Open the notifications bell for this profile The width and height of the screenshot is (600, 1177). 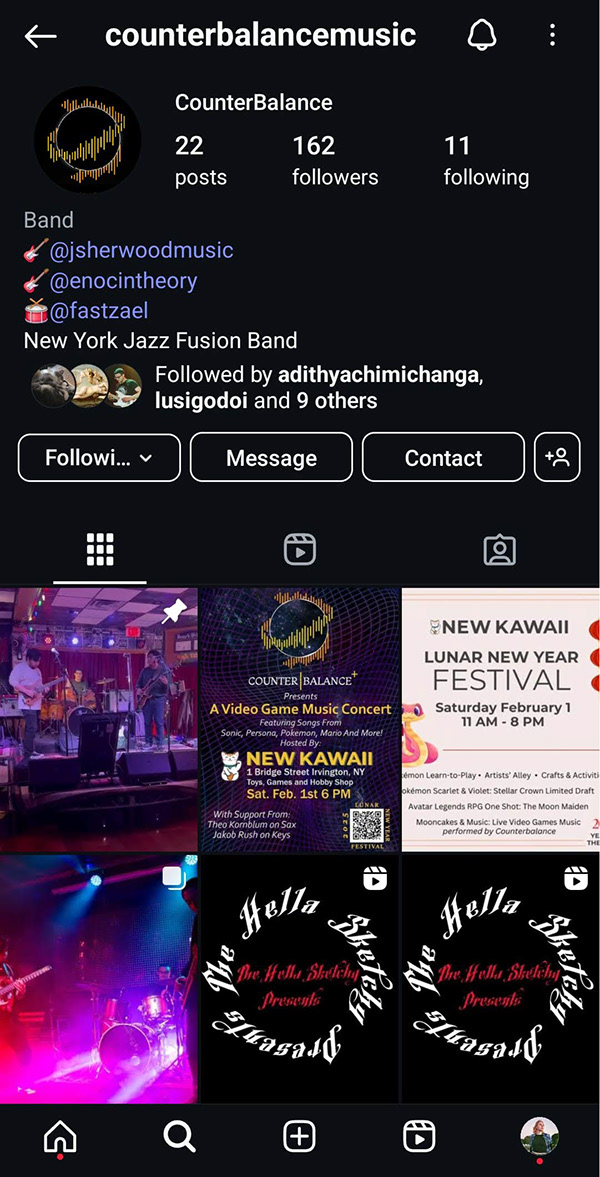[x=481, y=35]
